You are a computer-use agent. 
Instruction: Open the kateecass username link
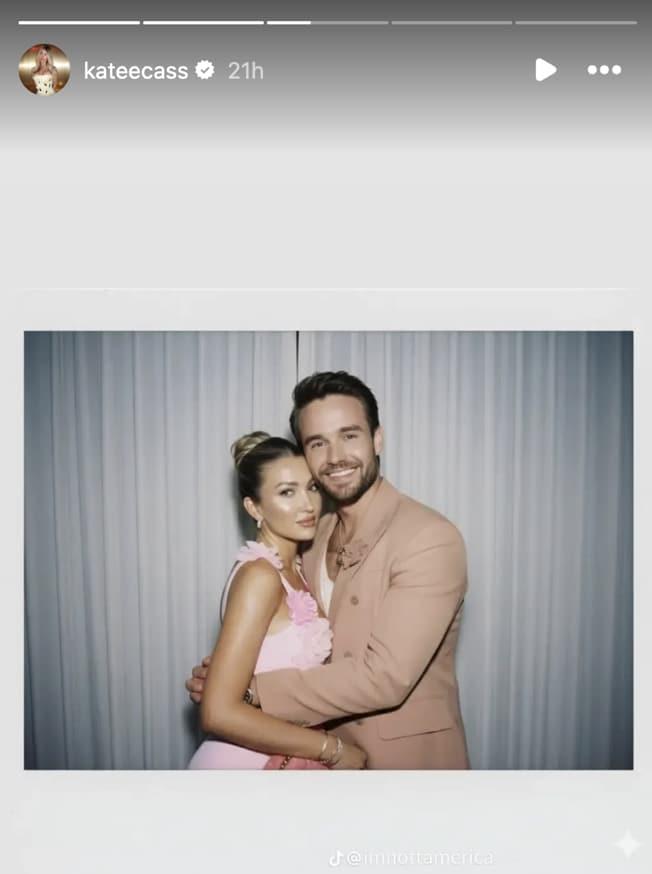point(135,70)
